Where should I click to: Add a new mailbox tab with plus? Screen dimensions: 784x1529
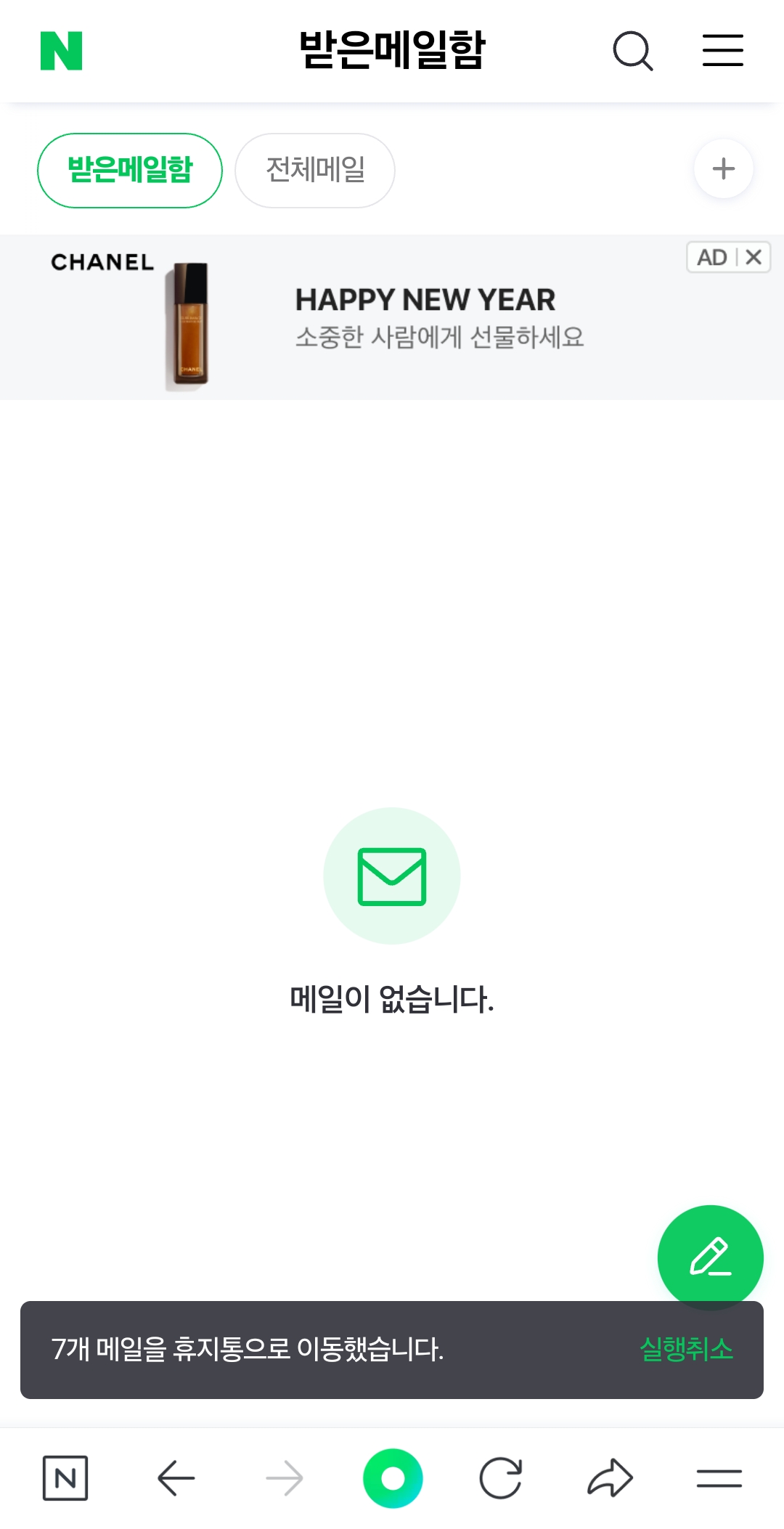[x=723, y=169]
